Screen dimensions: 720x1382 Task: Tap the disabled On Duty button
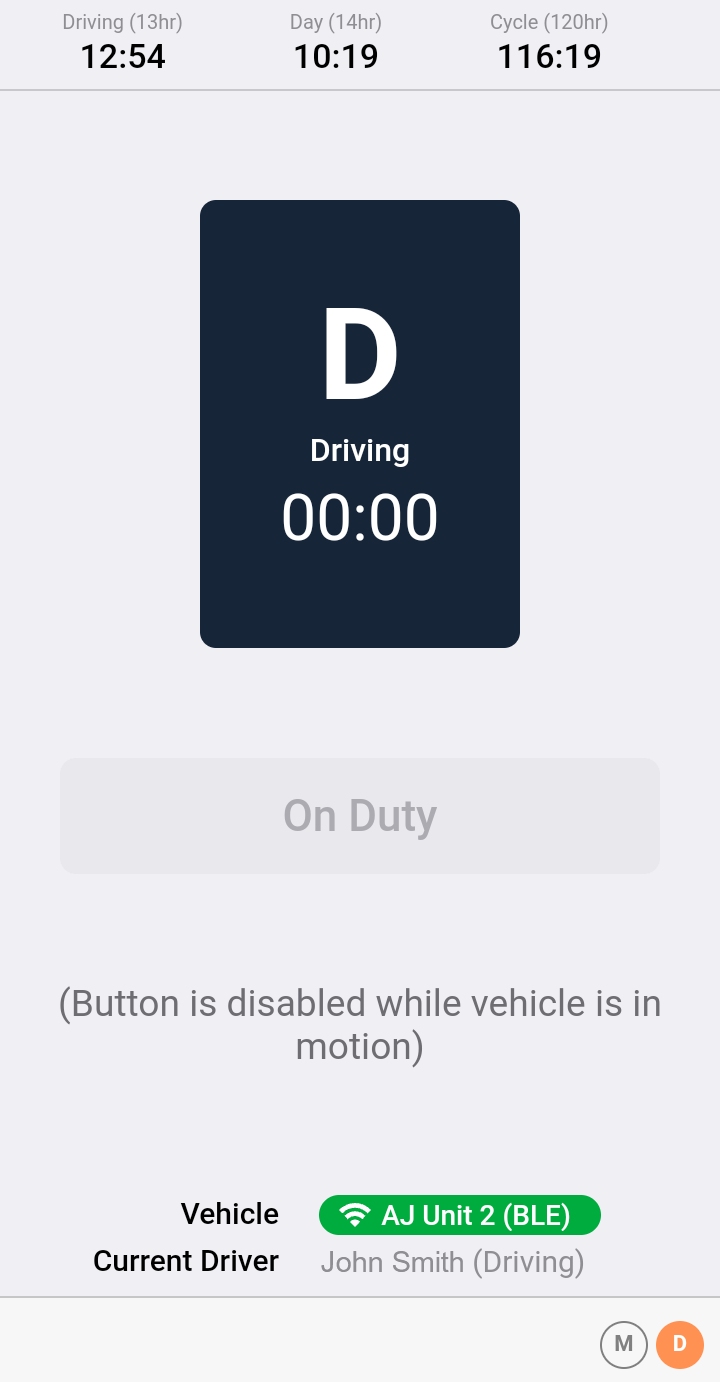point(360,816)
